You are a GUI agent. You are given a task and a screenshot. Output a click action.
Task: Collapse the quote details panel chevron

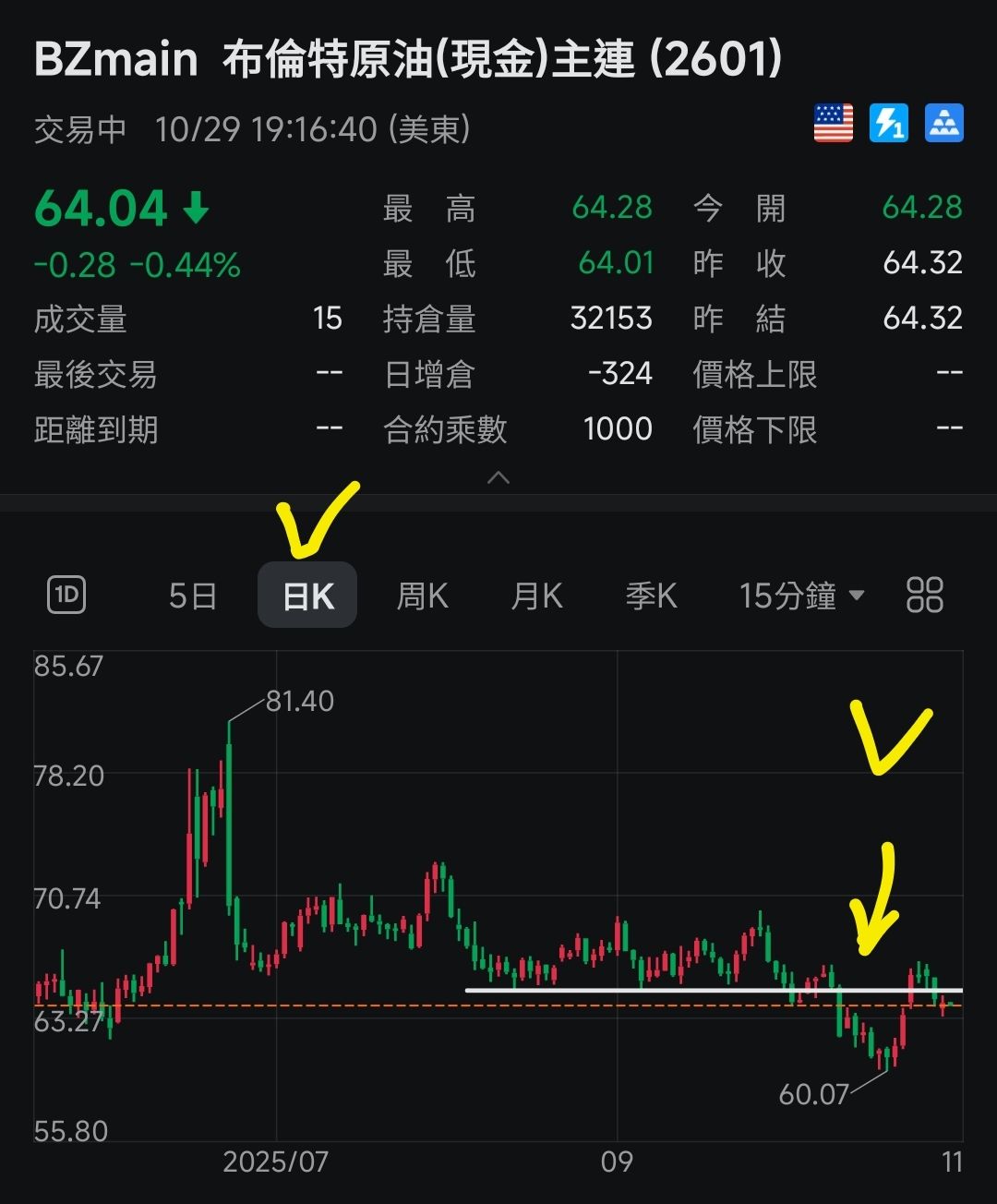tap(498, 477)
